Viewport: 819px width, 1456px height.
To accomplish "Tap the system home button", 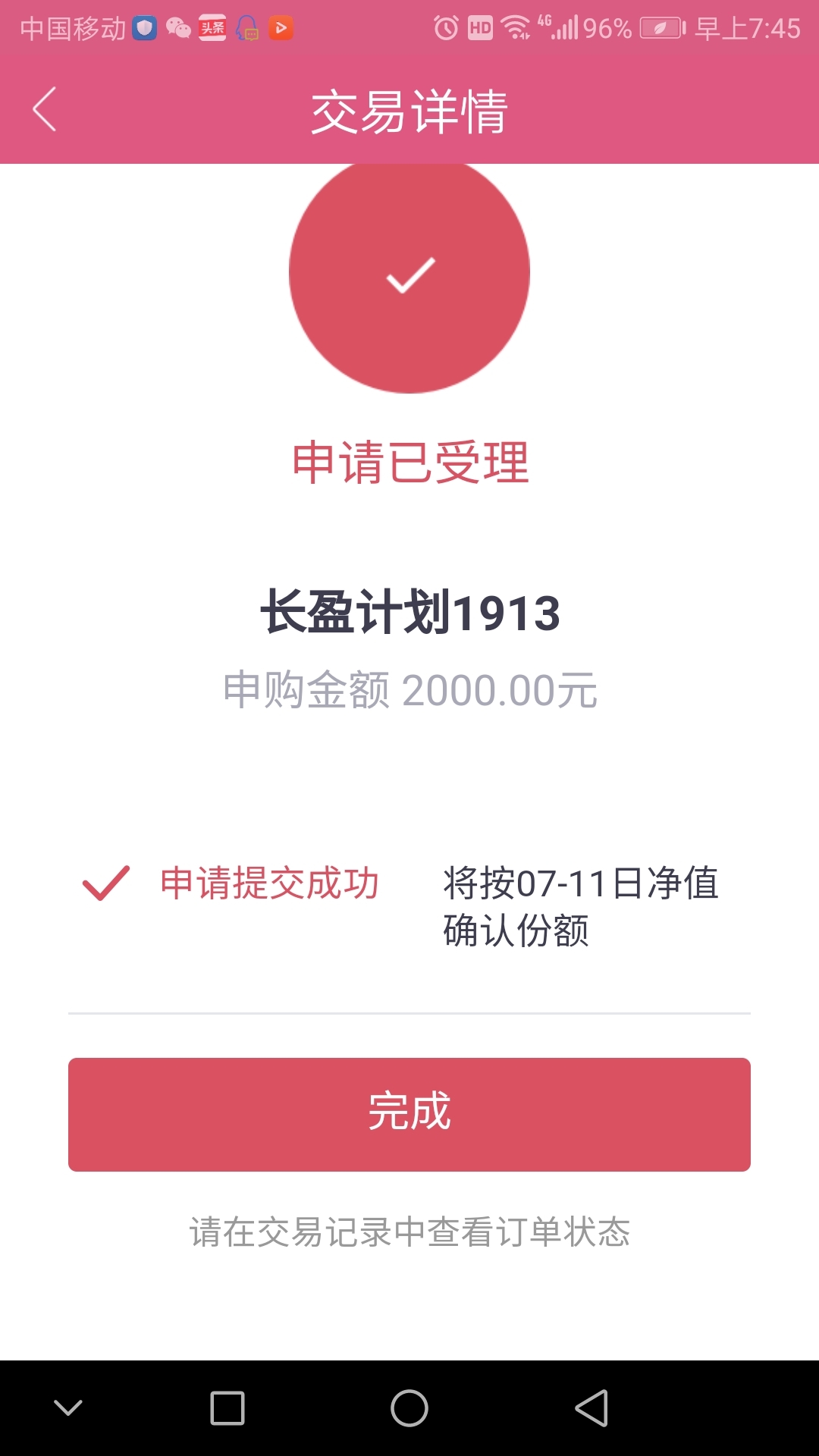I will click(x=409, y=1408).
